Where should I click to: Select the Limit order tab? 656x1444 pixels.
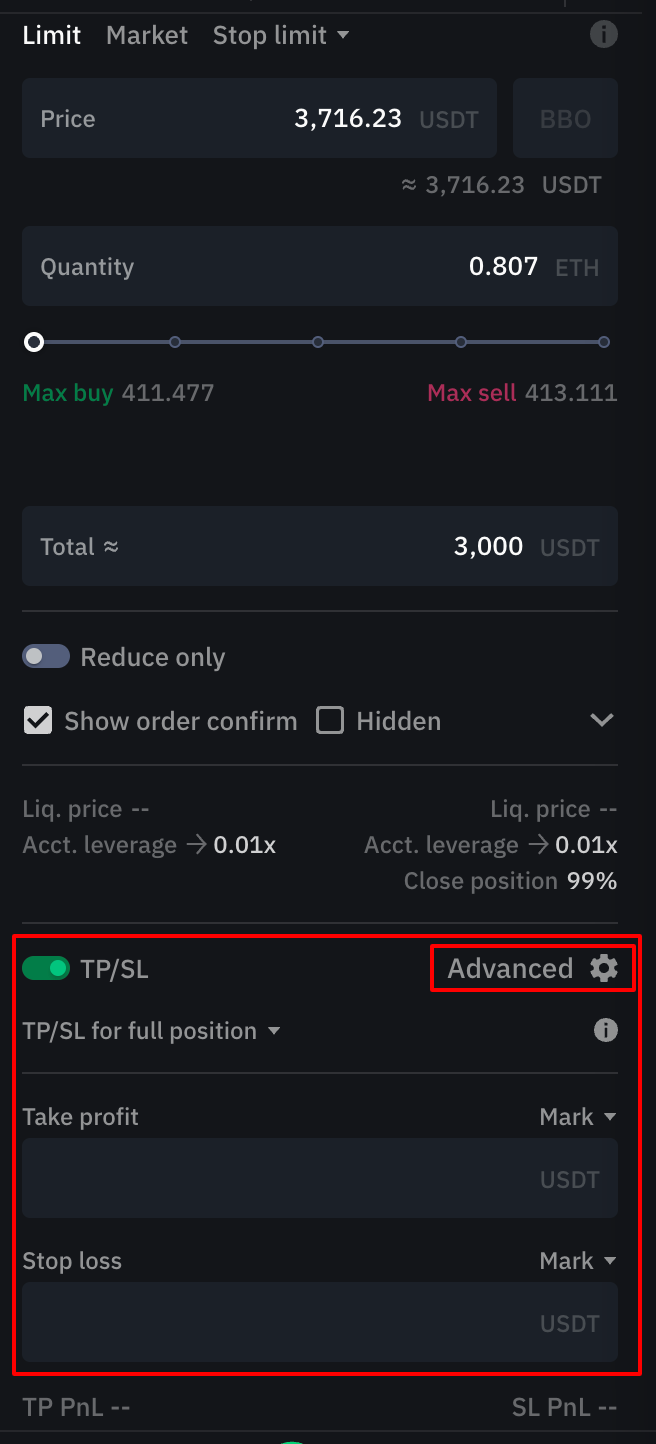pyautogui.click(x=52, y=35)
